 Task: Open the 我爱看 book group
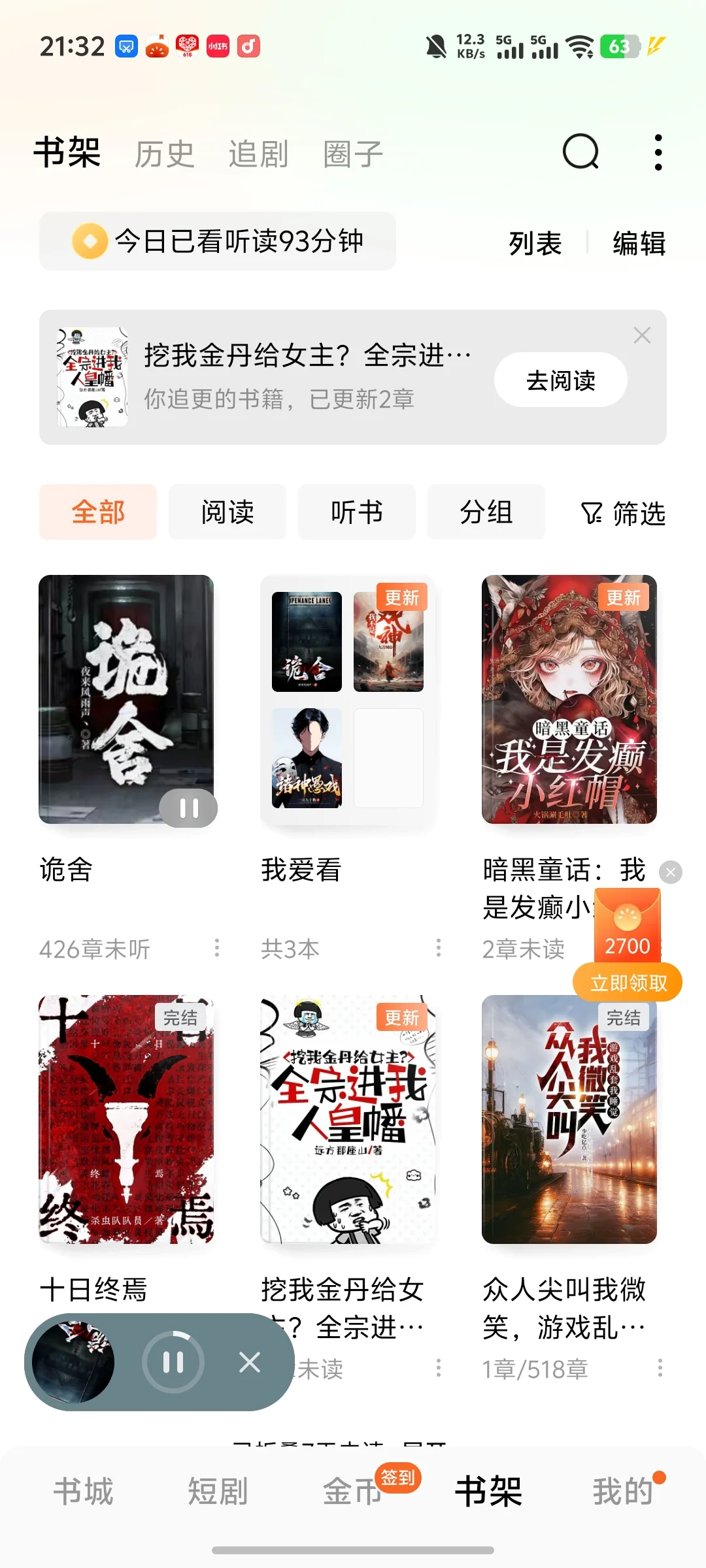348,699
